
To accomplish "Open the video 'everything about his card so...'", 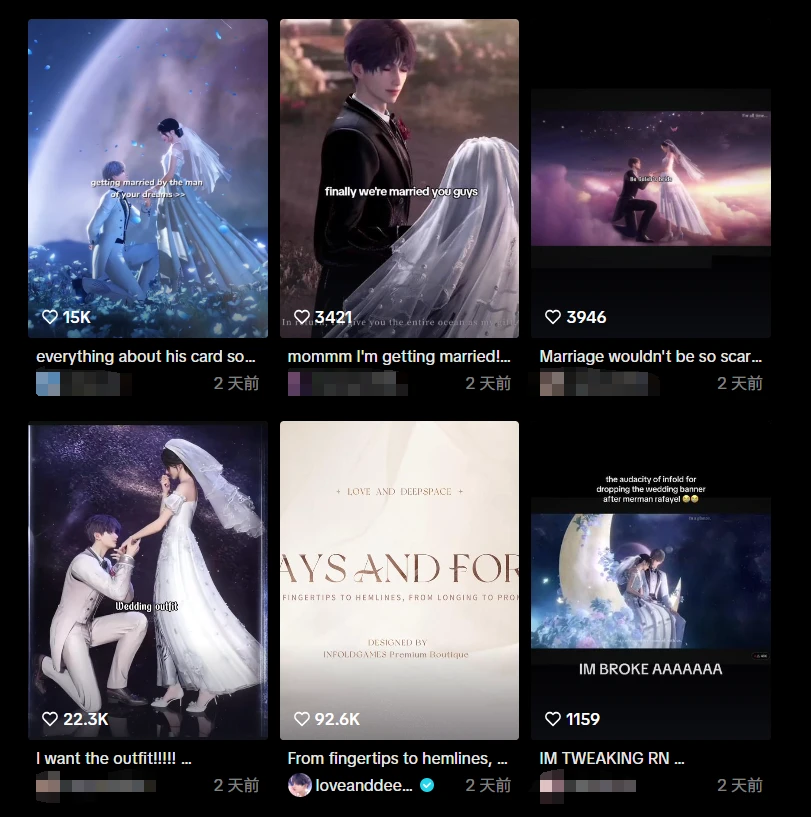I will [x=147, y=178].
